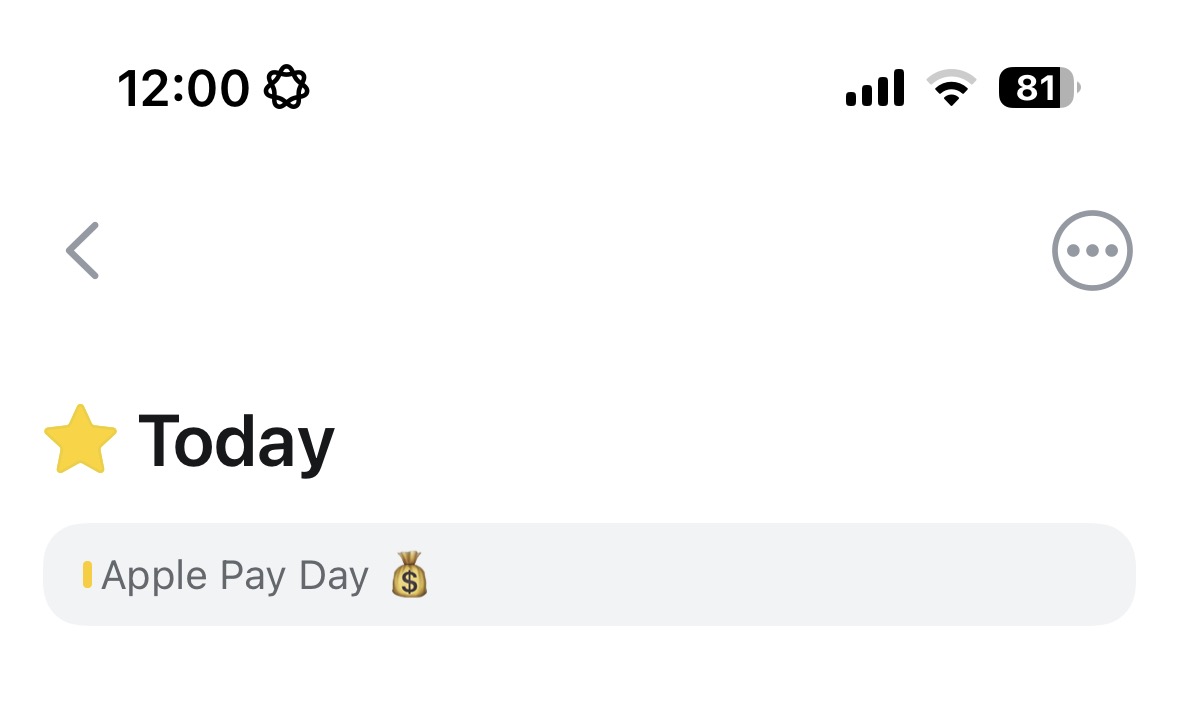Go back using the back arrow
This screenshot has width=1179, height=711.
83,250
